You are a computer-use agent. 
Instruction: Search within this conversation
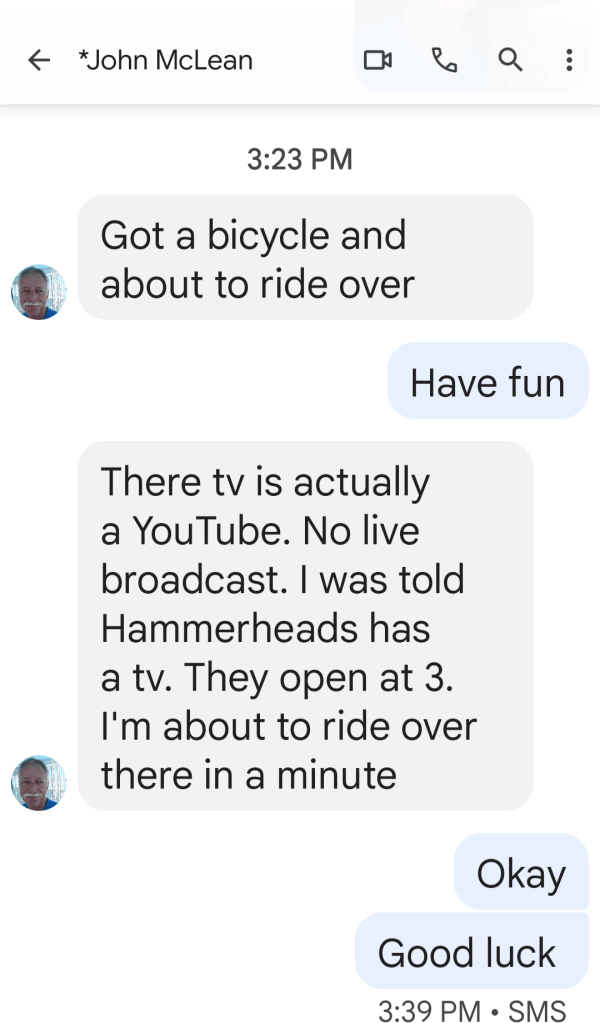click(509, 60)
